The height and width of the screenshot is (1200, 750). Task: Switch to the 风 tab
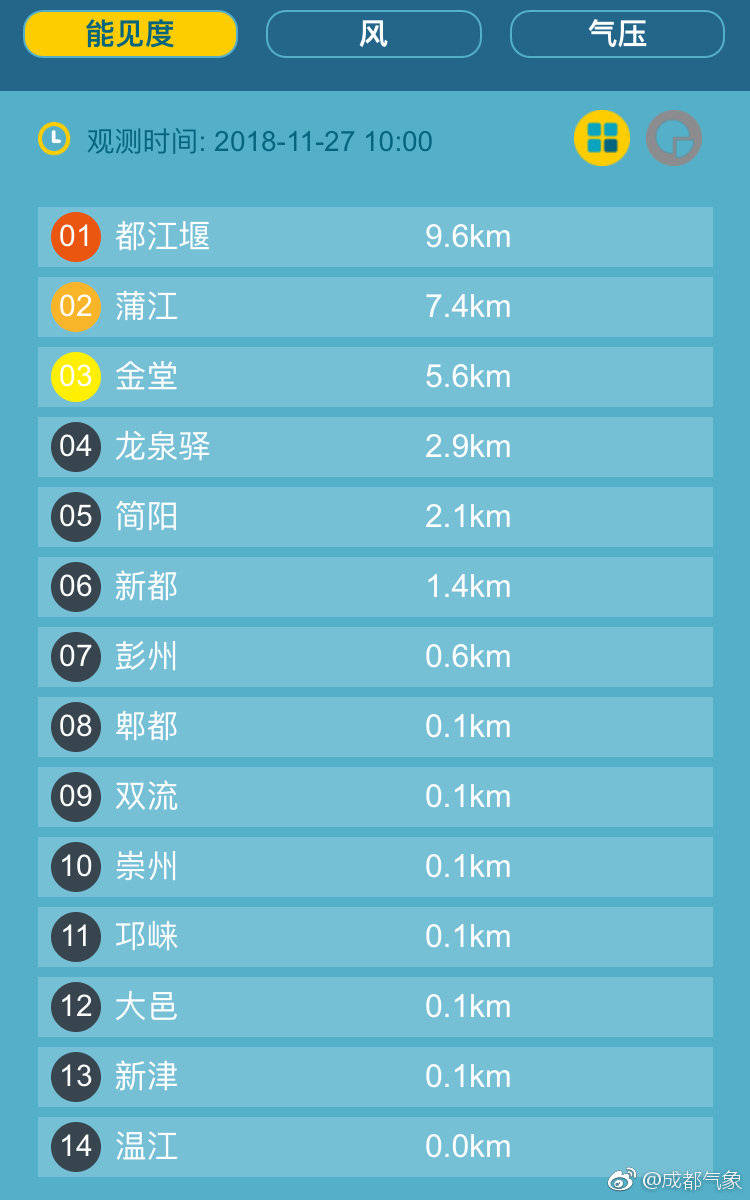click(x=373, y=34)
